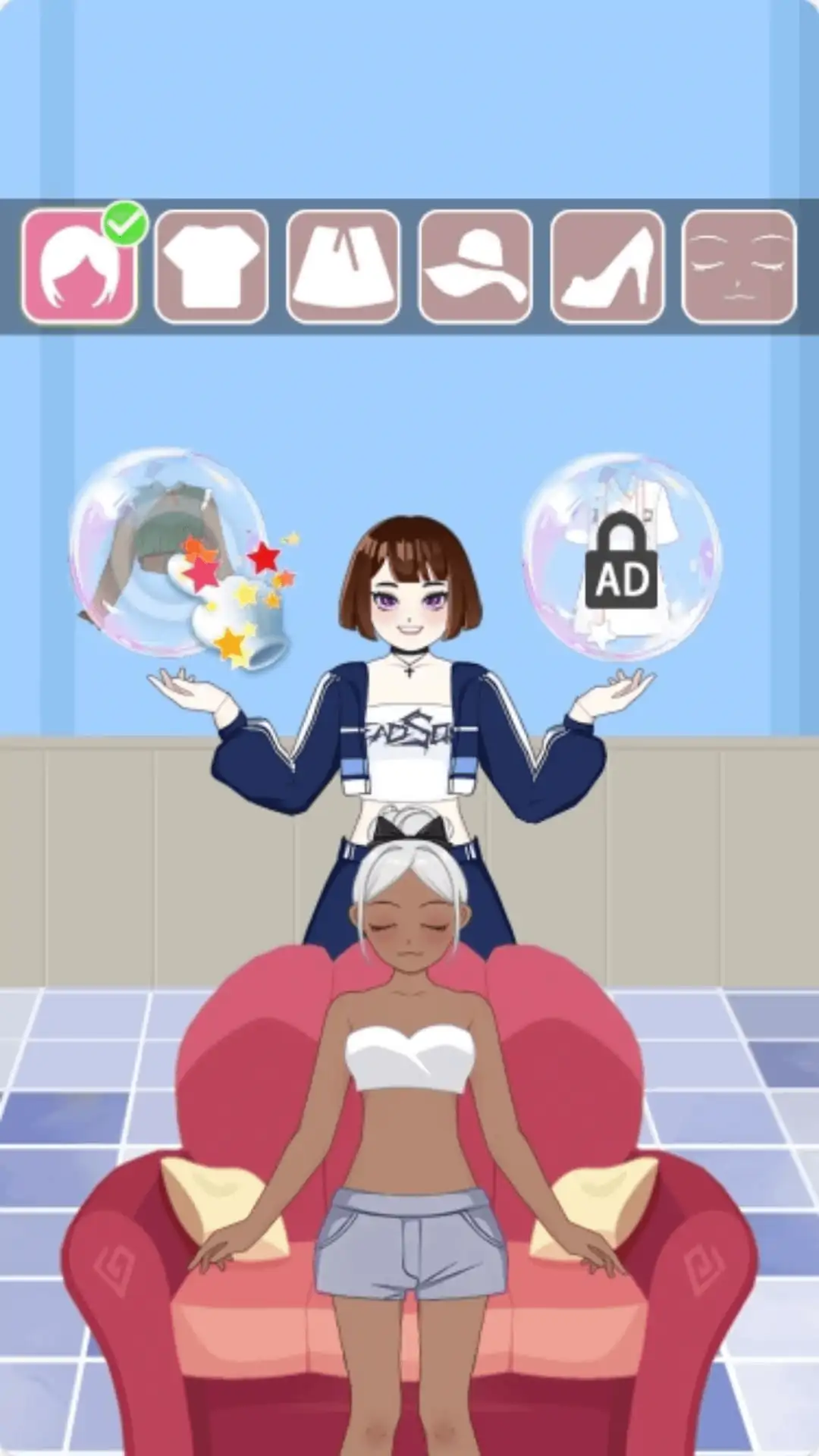819x1456 pixels.
Task: Open the high-heel shoes category
Action: pyautogui.click(x=607, y=267)
